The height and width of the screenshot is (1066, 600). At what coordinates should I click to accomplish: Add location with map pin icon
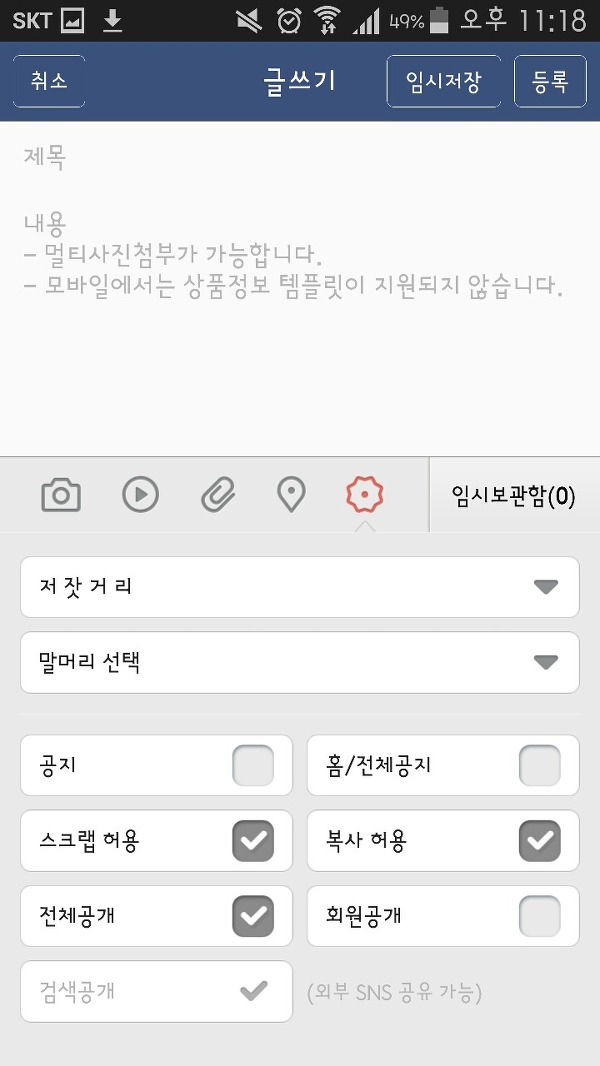point(291,495)
